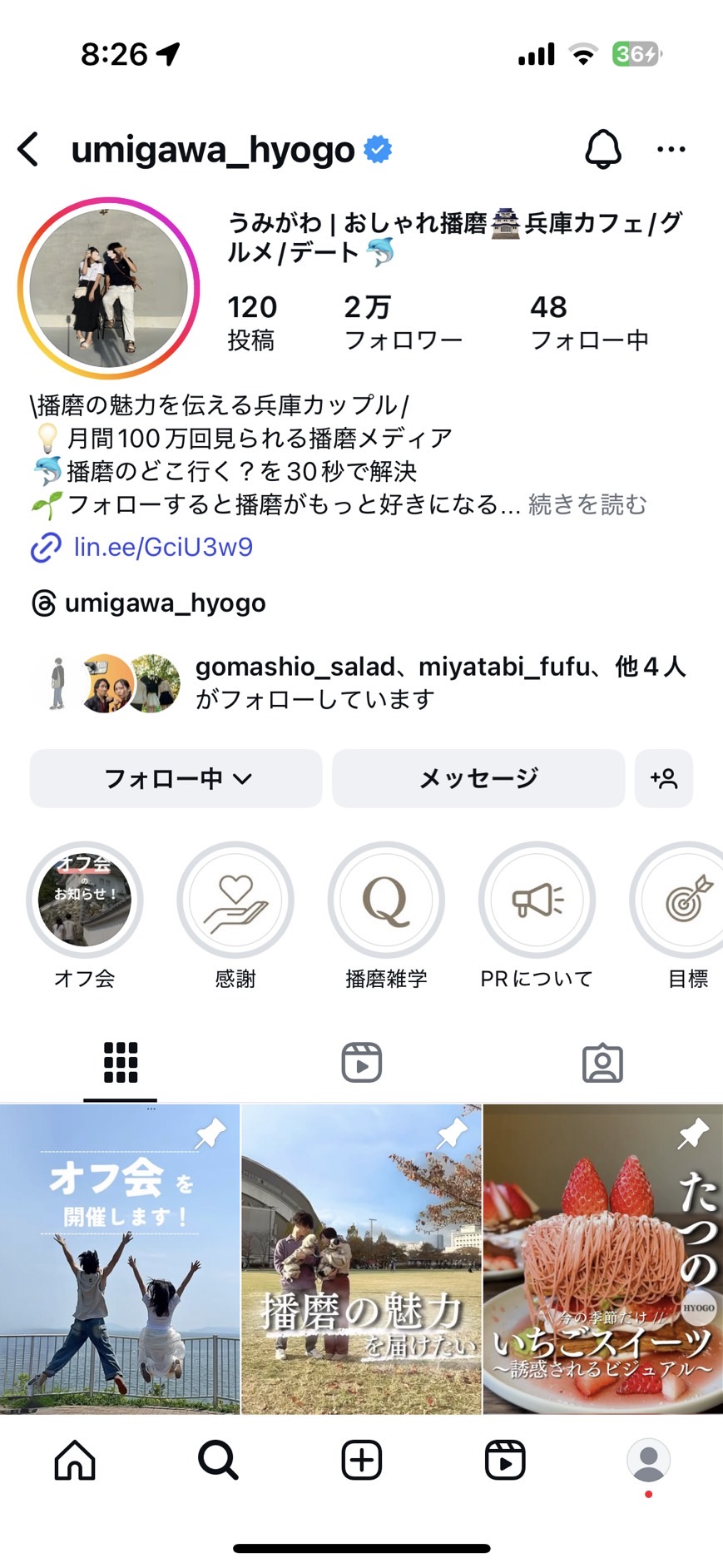Expand bio with 続きを読む
723x1568 pixels.
(x=587, y=504)
